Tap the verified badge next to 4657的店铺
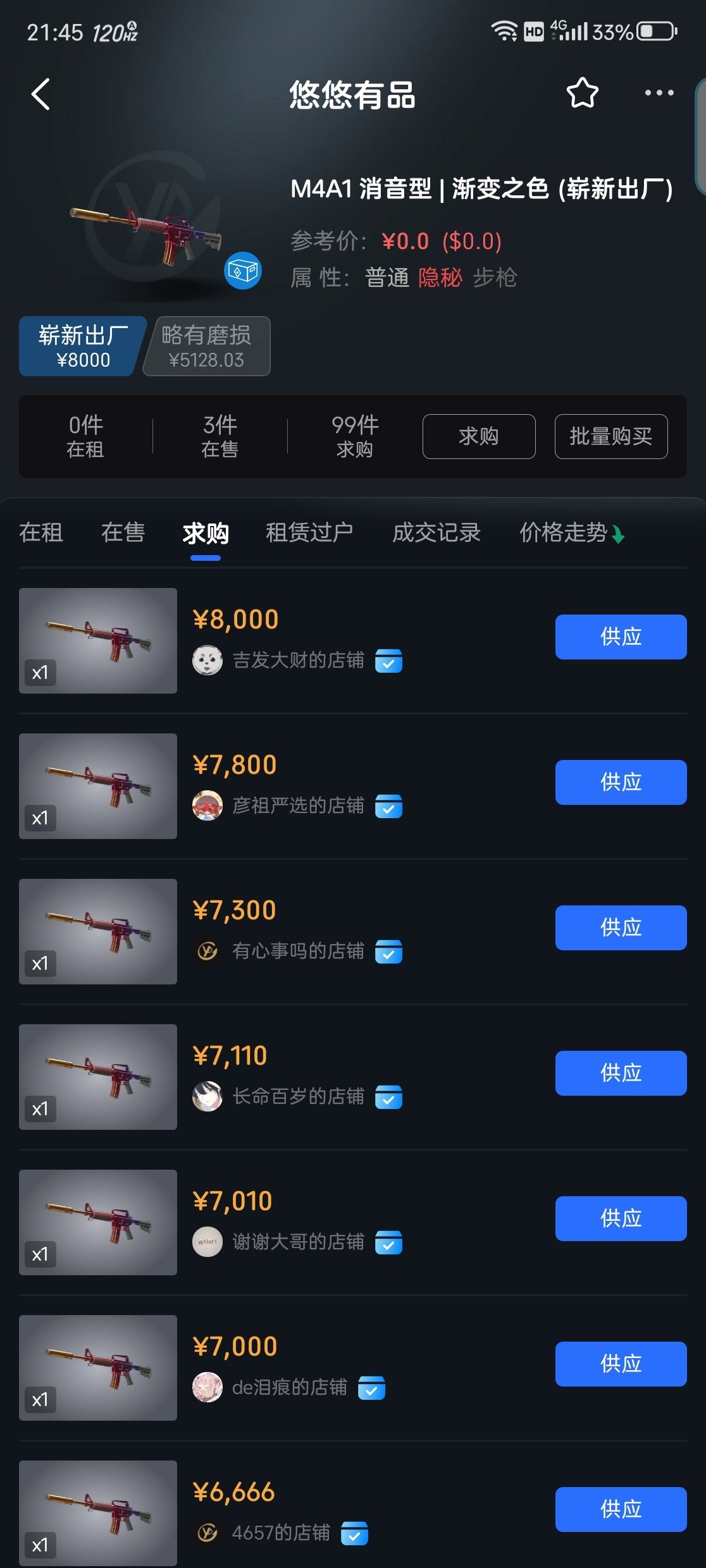 356,1534
